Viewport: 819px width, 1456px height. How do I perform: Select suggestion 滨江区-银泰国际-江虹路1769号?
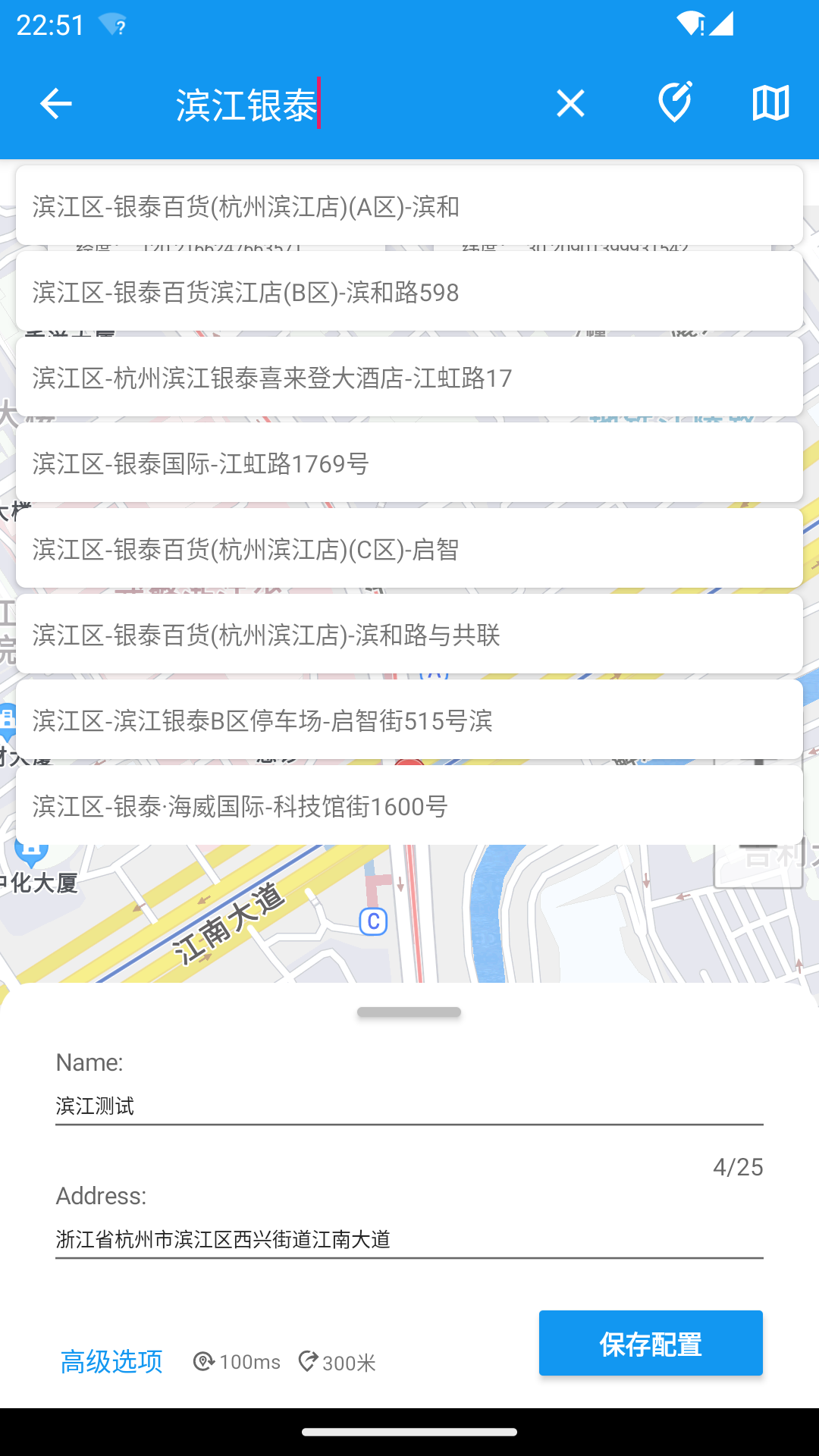(409, 463)
